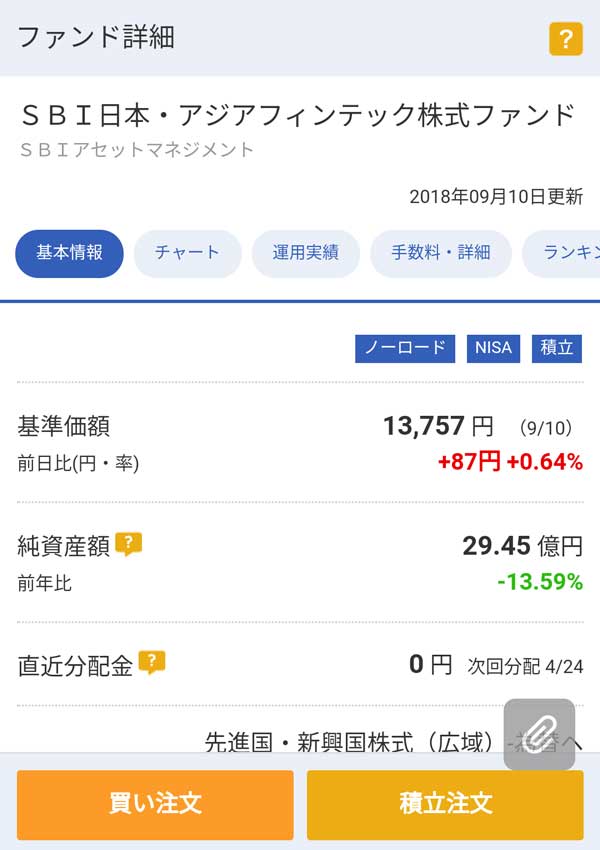Switch to the ランキング tab
Screen dimensions: 600x850
click(565, 253)
